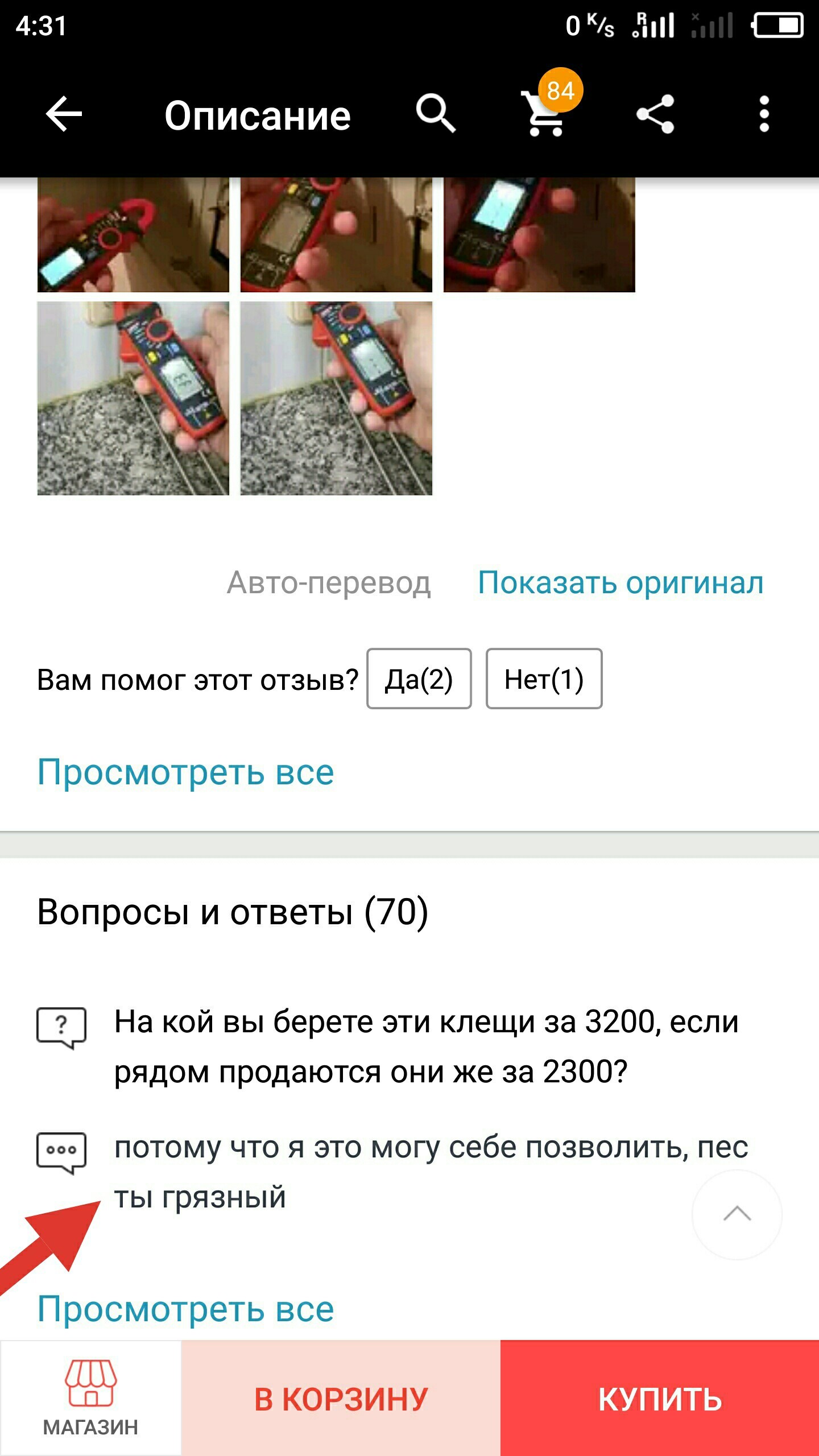Add the item with "В корзину"

(x=341, y=1398)
